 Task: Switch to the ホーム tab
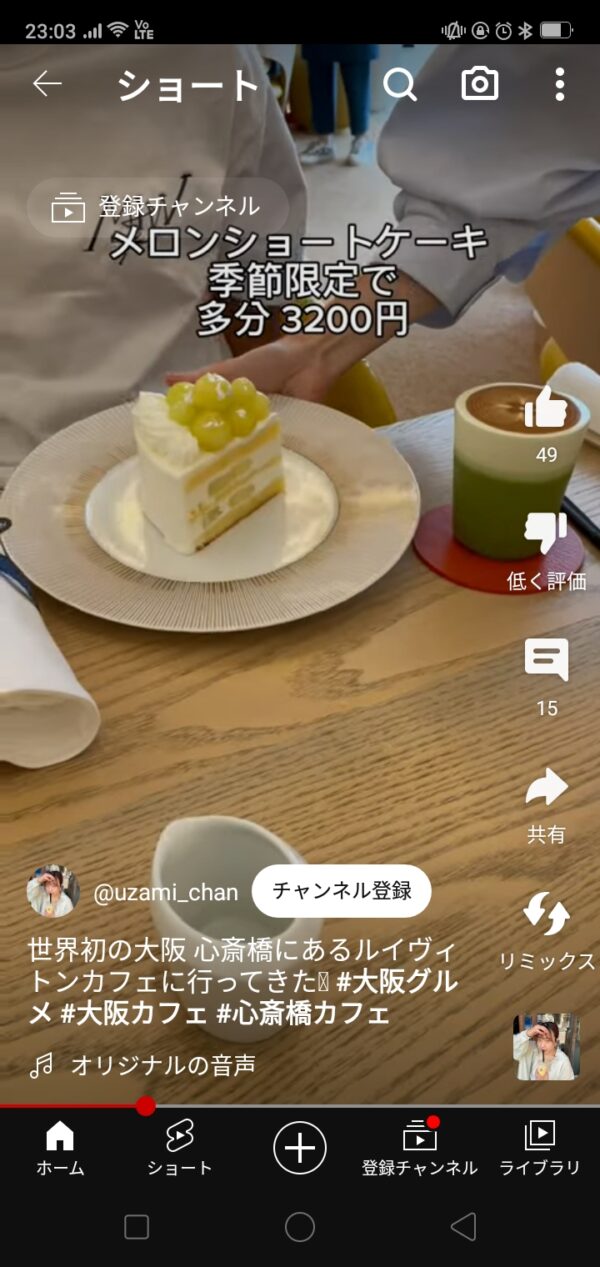click(x=60, y=1147)
